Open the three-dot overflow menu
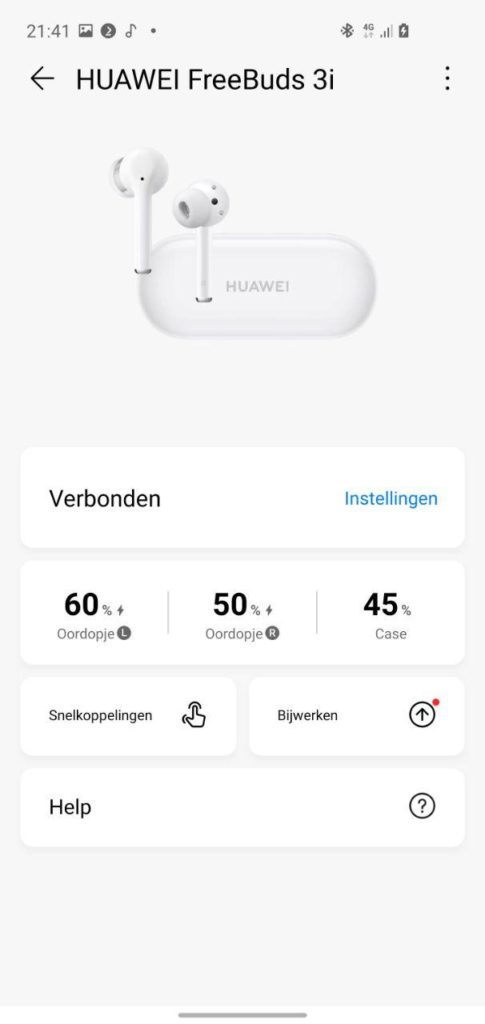Image resolution: width=485 pixels, height=1024 pixels. click(447, 79)
